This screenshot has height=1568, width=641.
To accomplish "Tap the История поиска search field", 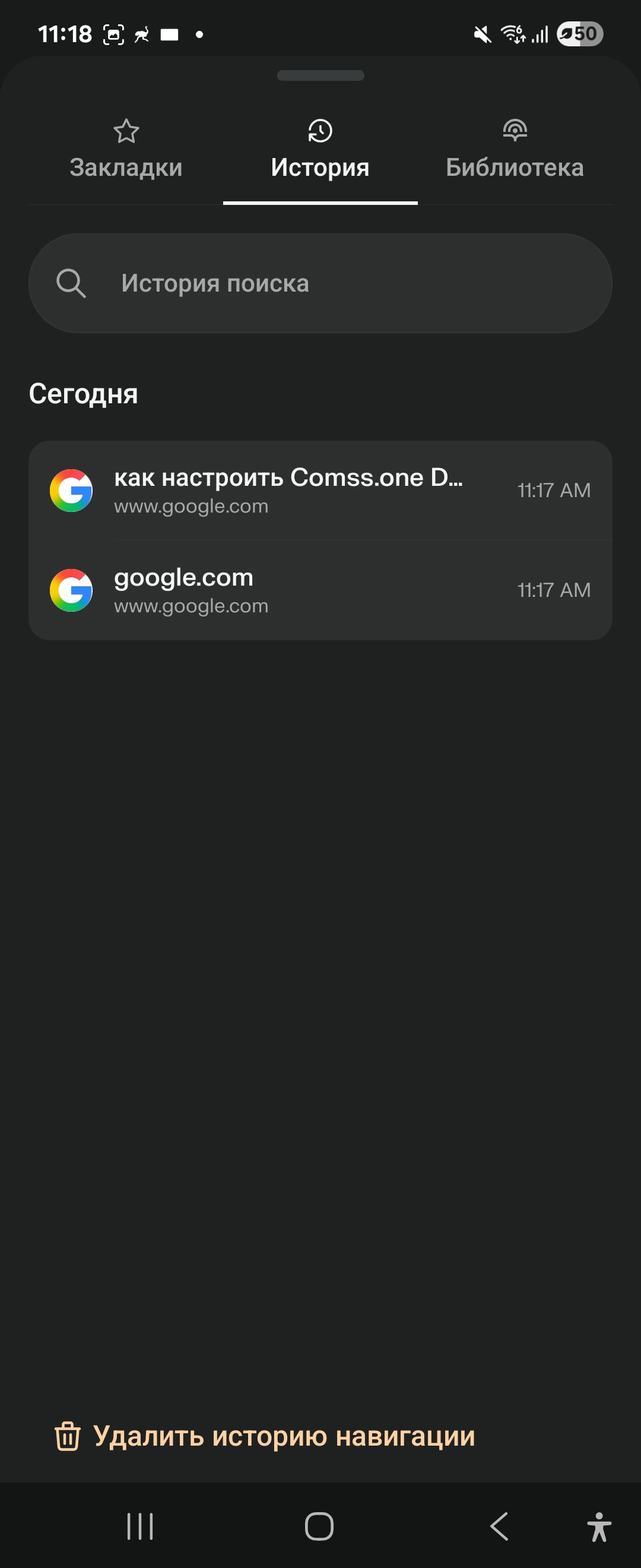I will click(x=320, y=284).
